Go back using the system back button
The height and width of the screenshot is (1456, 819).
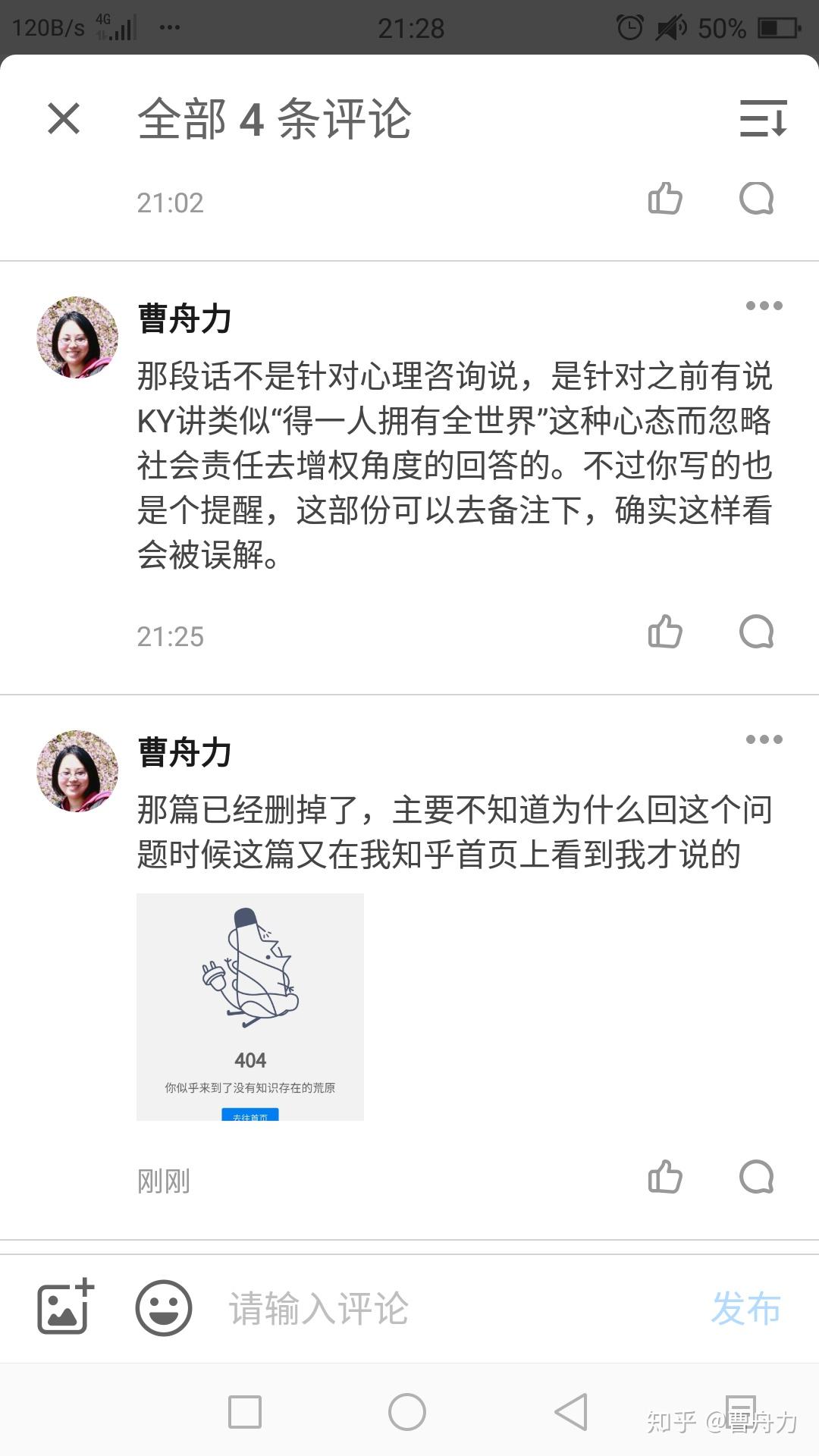pyautogui.click(x=571, y=1412)
